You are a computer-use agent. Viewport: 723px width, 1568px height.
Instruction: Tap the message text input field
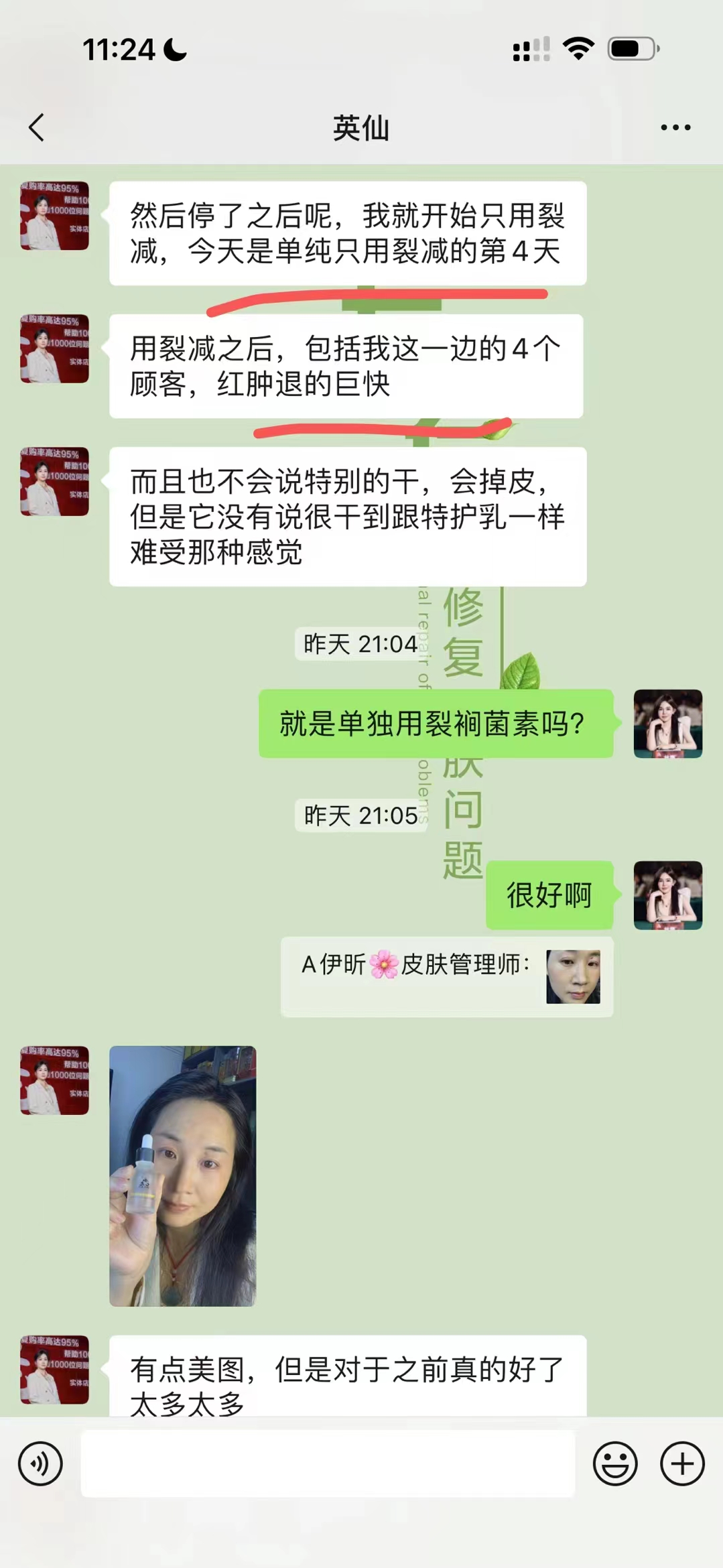(328, 1463)
